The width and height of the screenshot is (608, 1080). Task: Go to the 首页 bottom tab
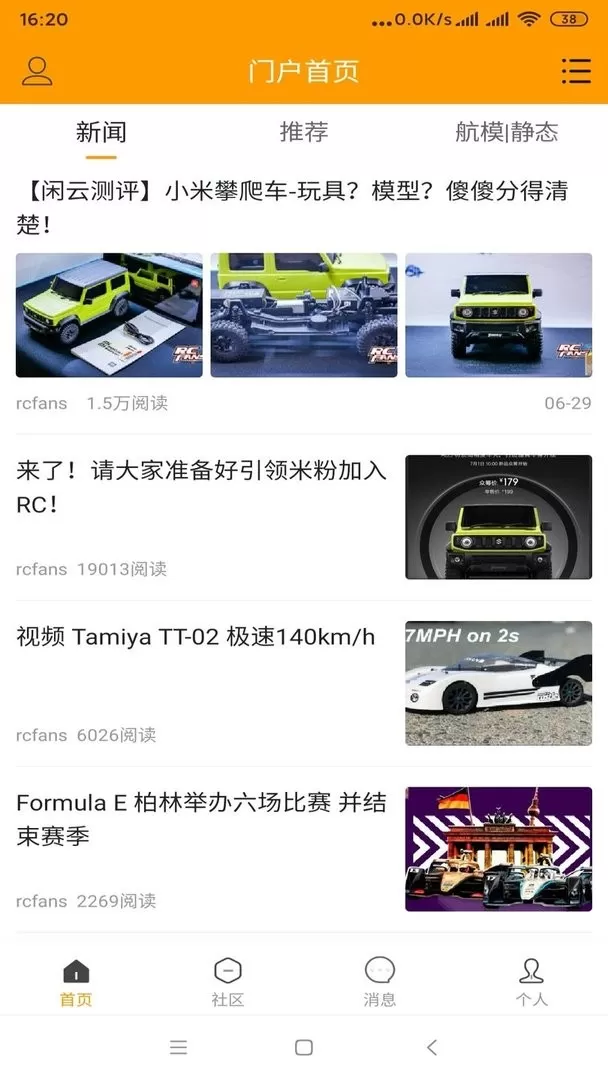point(76,982)
